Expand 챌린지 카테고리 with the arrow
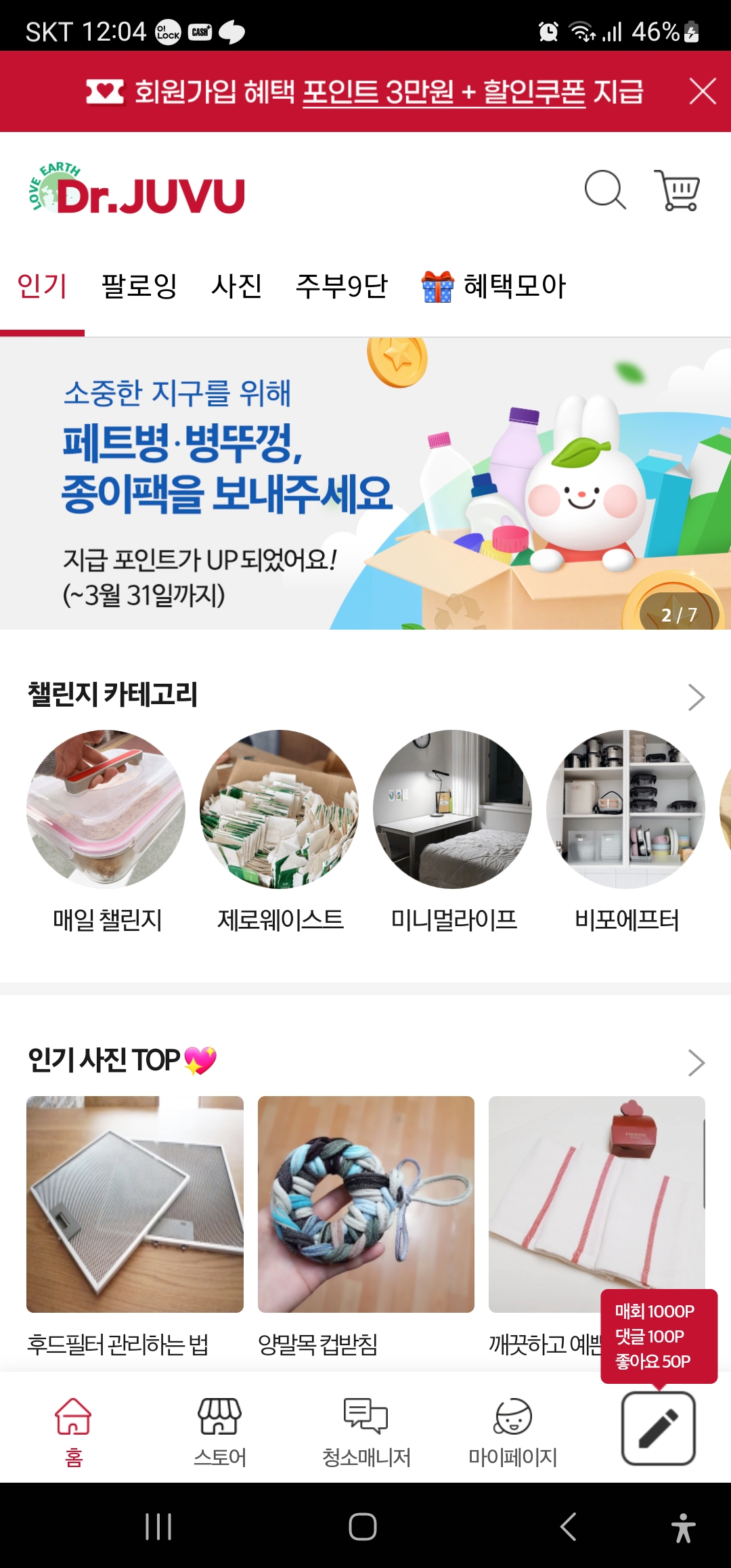This screenshot has width=731, height=1568. tap(696, 697)
